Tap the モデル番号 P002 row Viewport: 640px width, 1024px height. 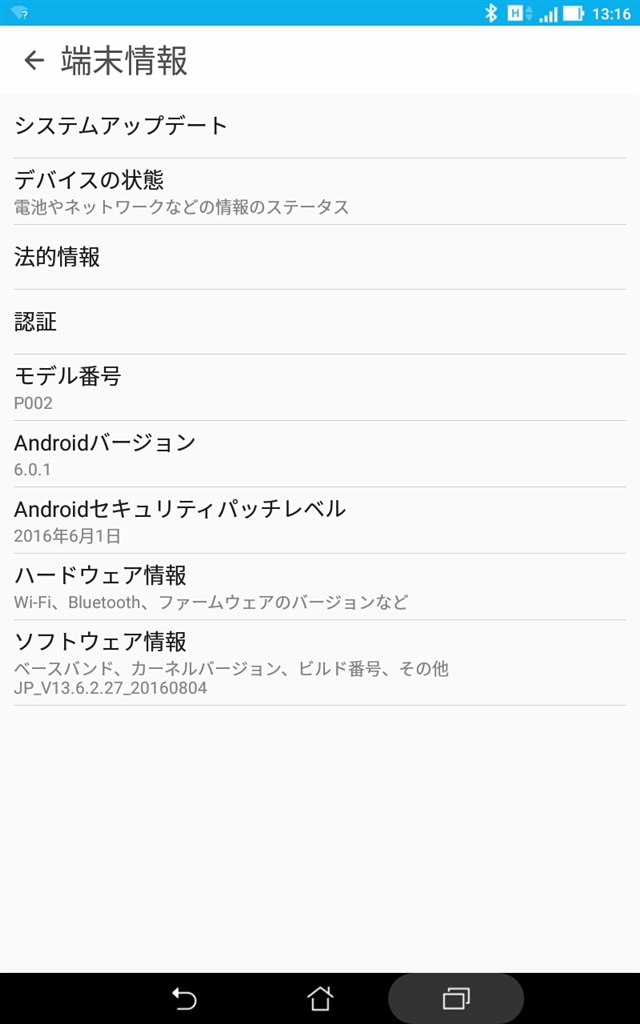pyautogui.click(x=320, y=388)
